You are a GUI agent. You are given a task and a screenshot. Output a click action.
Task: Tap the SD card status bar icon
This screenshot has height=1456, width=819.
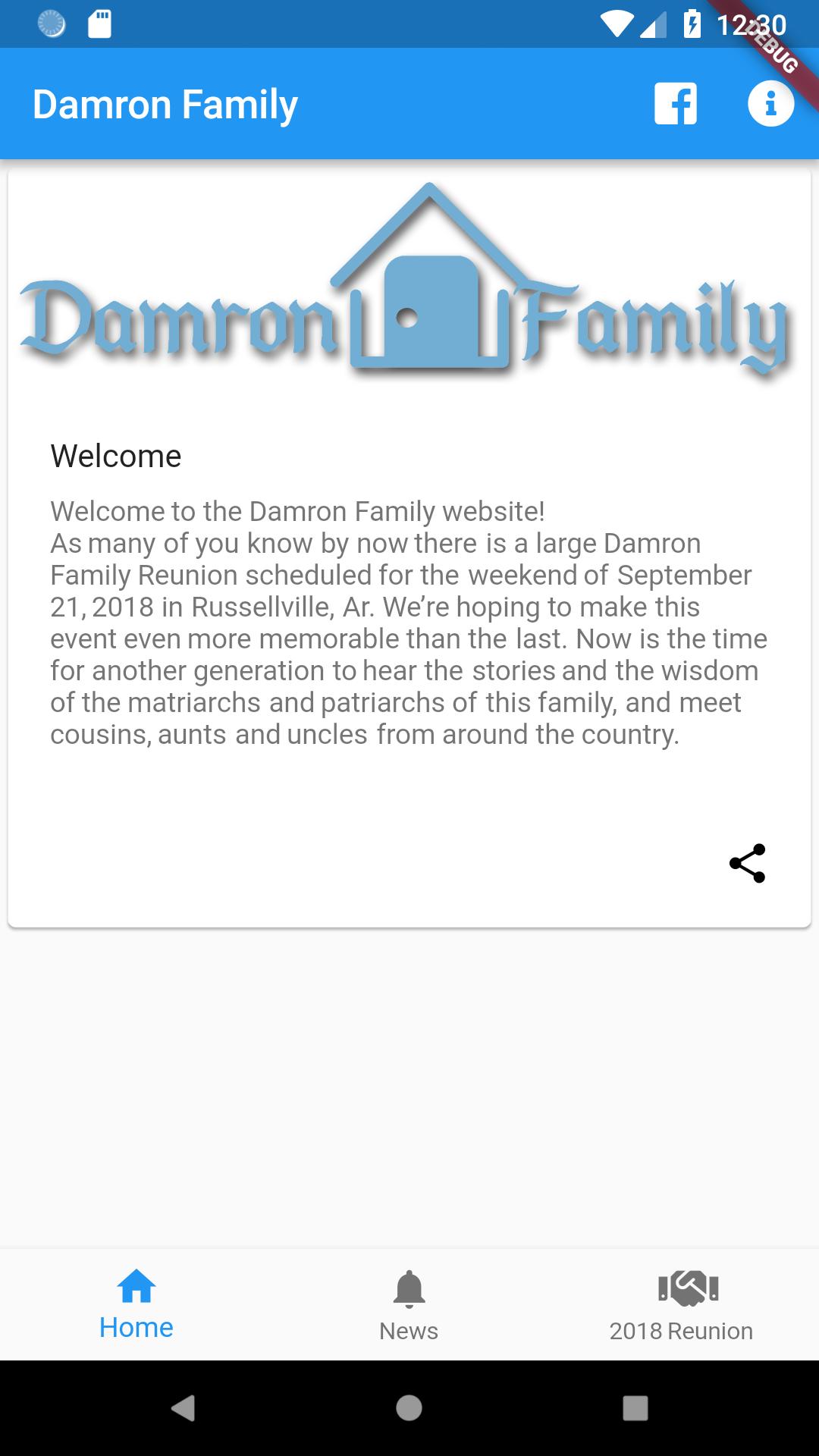(101, 22)
